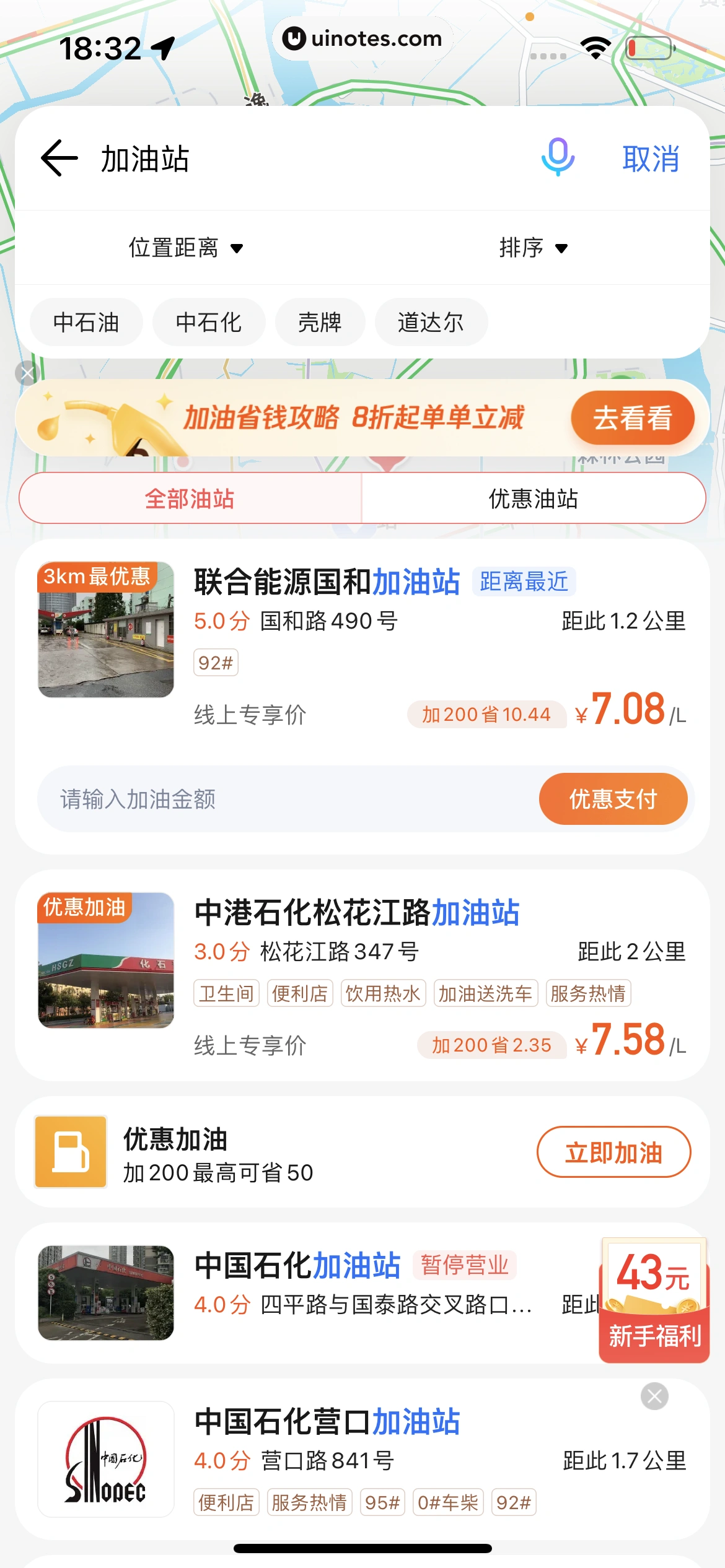Open the 中国石化营口加油站 listing
This screenshot has width=725, height=1568.
[327, 1422]
